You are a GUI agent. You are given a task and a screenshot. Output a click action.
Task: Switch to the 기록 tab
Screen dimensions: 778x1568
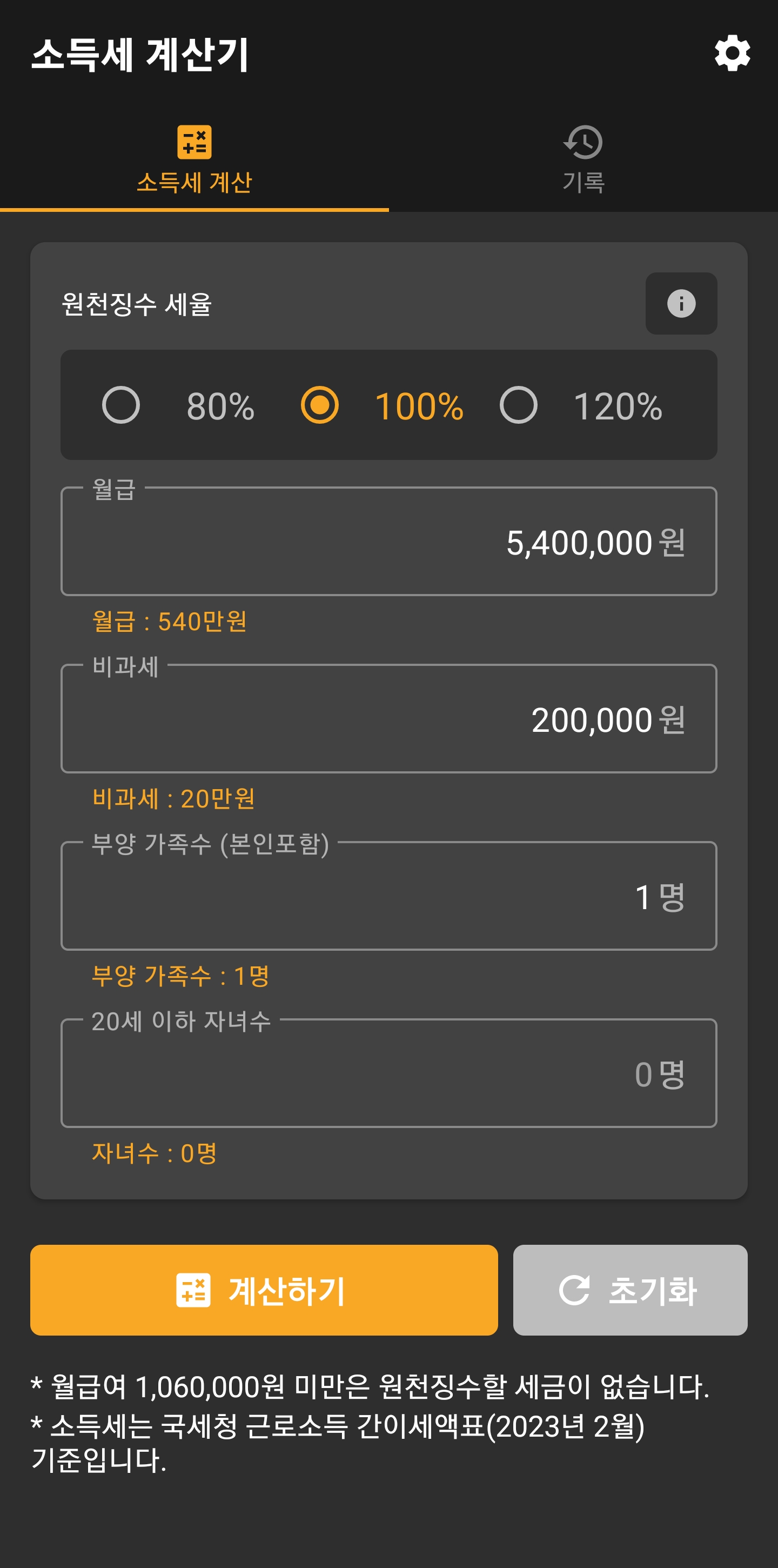tap(583, 161)
